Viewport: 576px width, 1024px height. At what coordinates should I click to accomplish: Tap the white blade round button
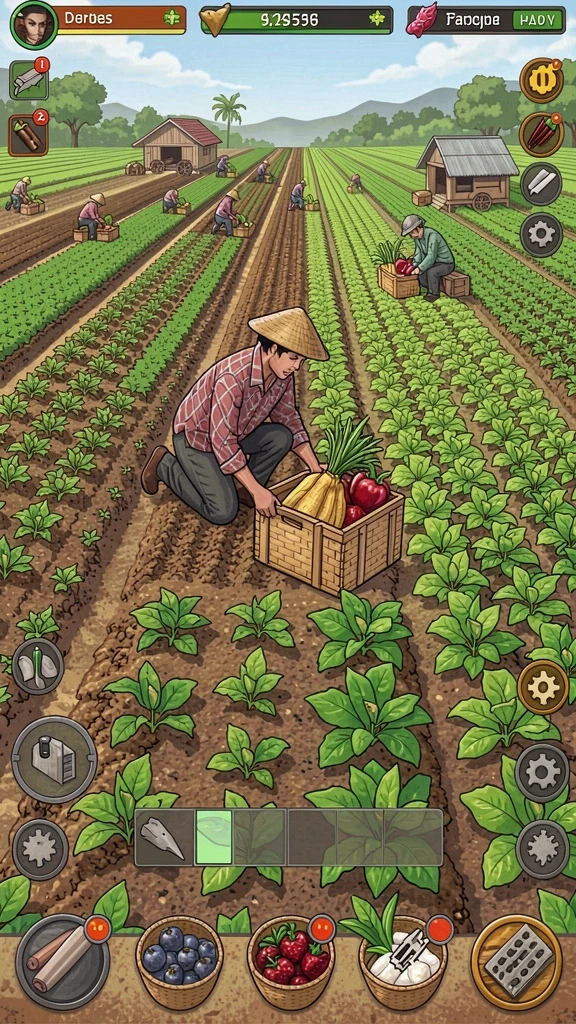tap(541, 184)
